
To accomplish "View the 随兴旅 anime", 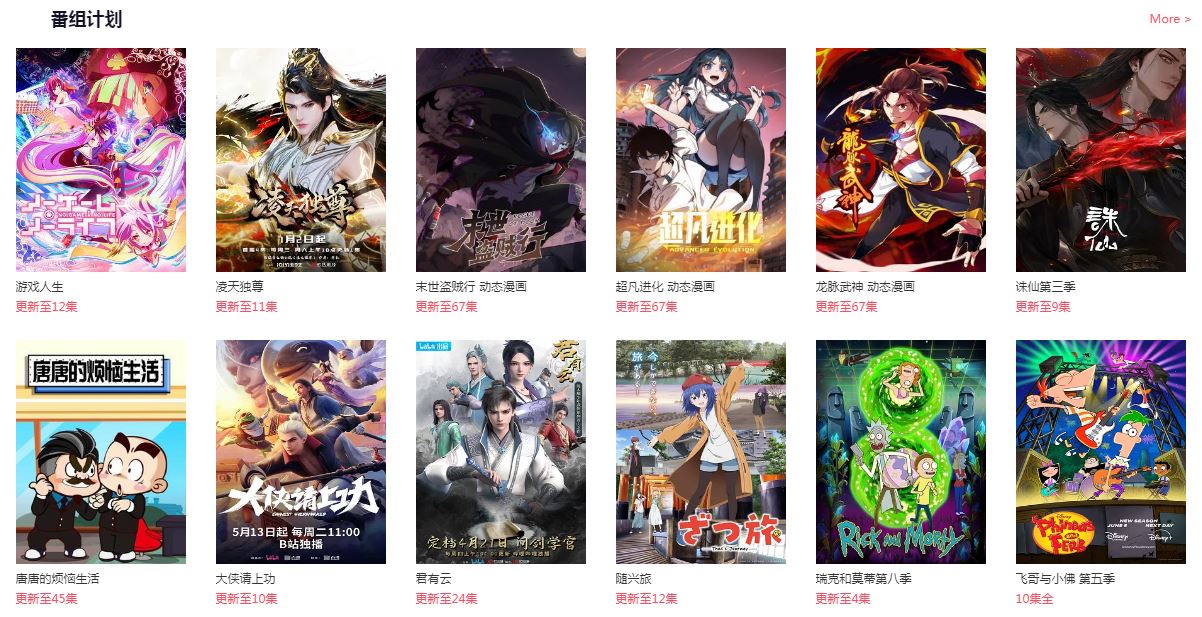I will (701, 452).
